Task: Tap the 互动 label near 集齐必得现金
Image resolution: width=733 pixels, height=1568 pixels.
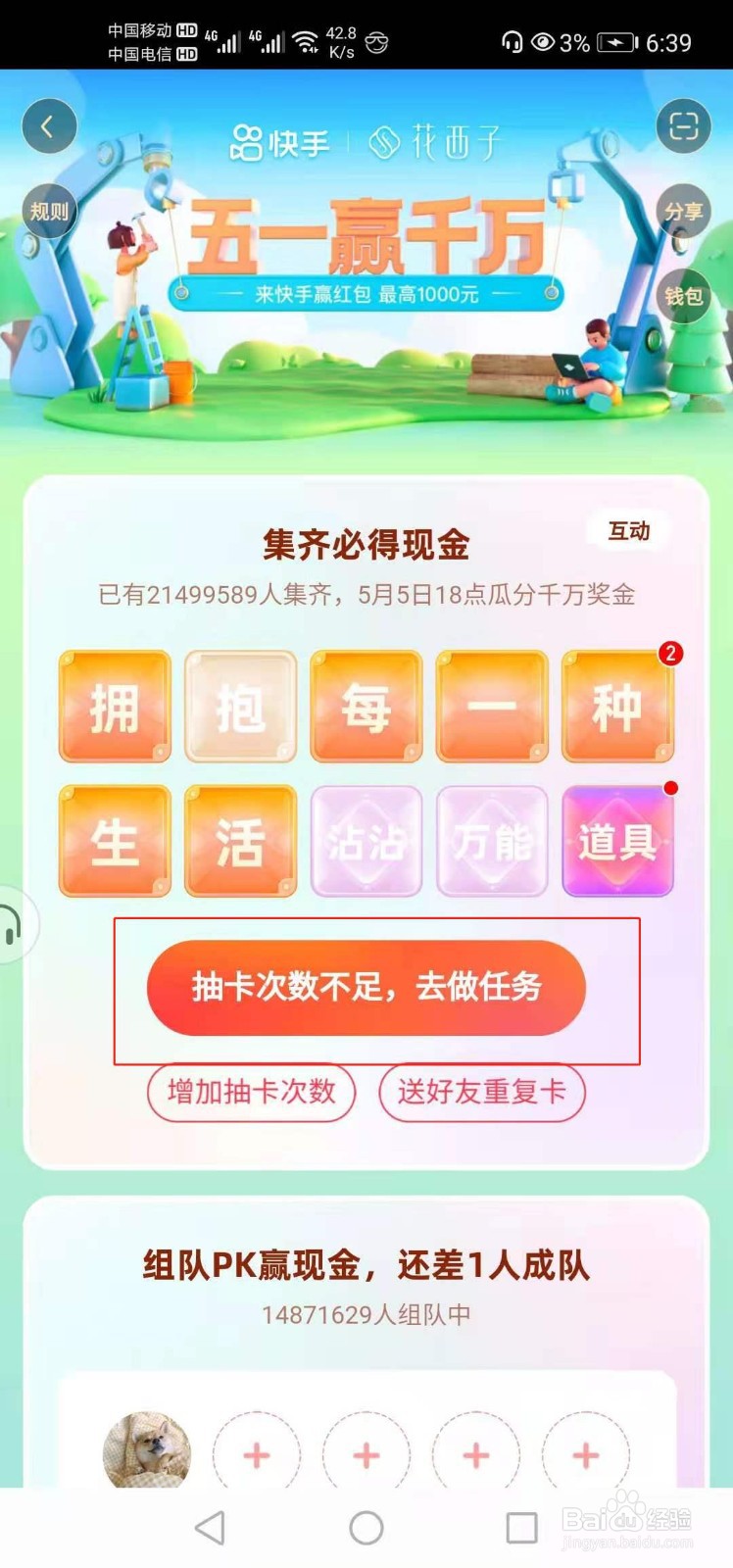Action: click(x=629, y=530)
